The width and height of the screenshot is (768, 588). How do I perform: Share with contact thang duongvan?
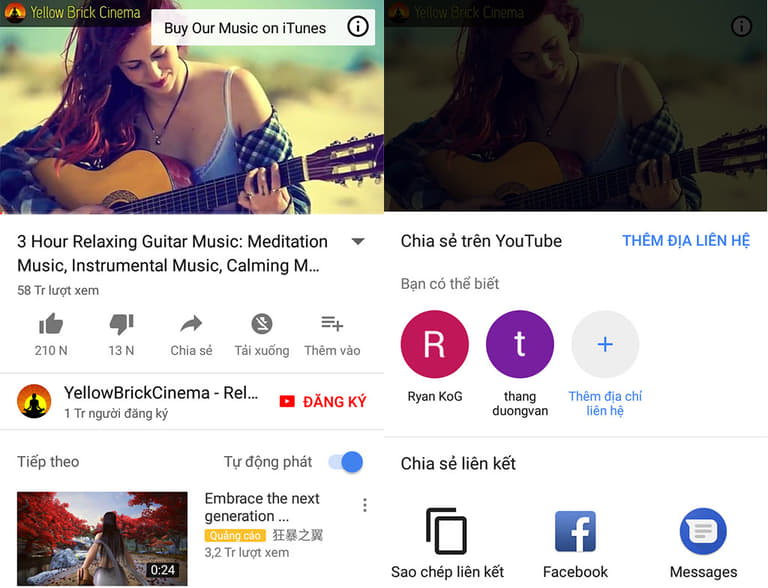click(520, 364)
